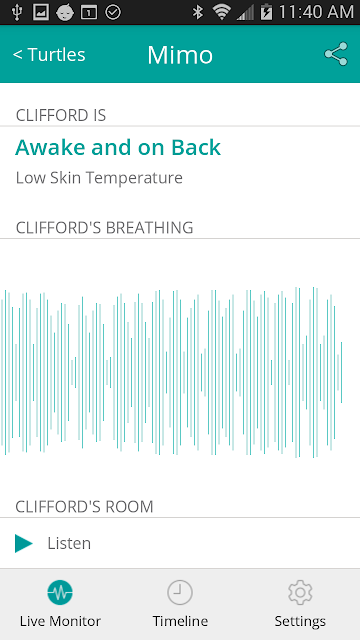Image resolution: width=360 pixels, height=640 pixels.
Task: Switch to the Timeline tab
Action: point(180,604)
